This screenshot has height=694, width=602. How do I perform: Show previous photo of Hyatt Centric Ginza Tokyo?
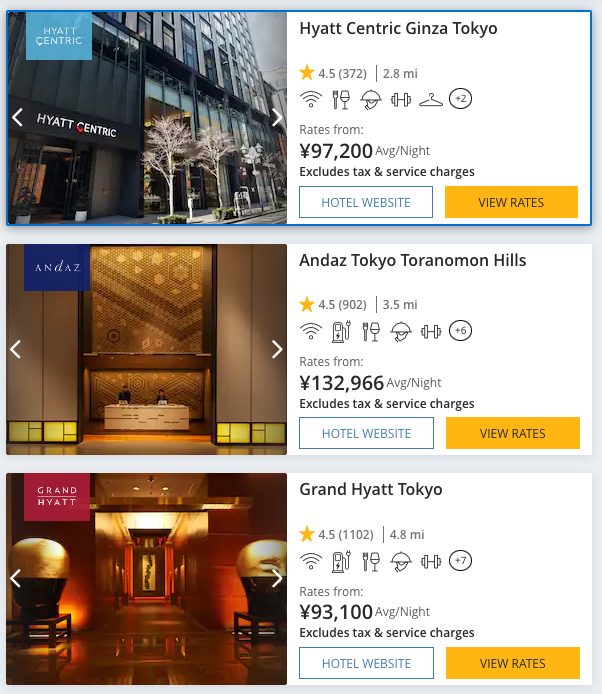pos(17,118)
